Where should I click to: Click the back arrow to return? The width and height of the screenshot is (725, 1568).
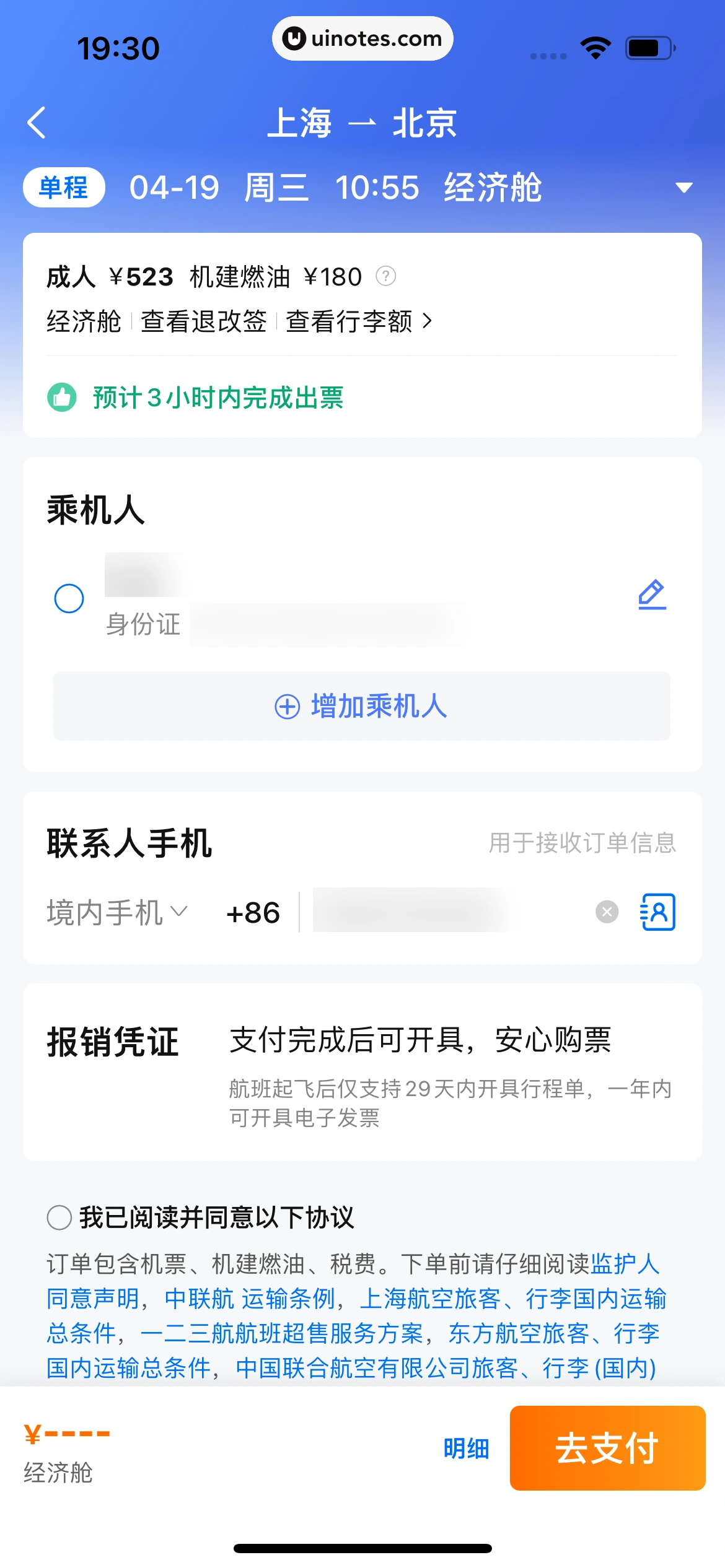pos(35,122)
